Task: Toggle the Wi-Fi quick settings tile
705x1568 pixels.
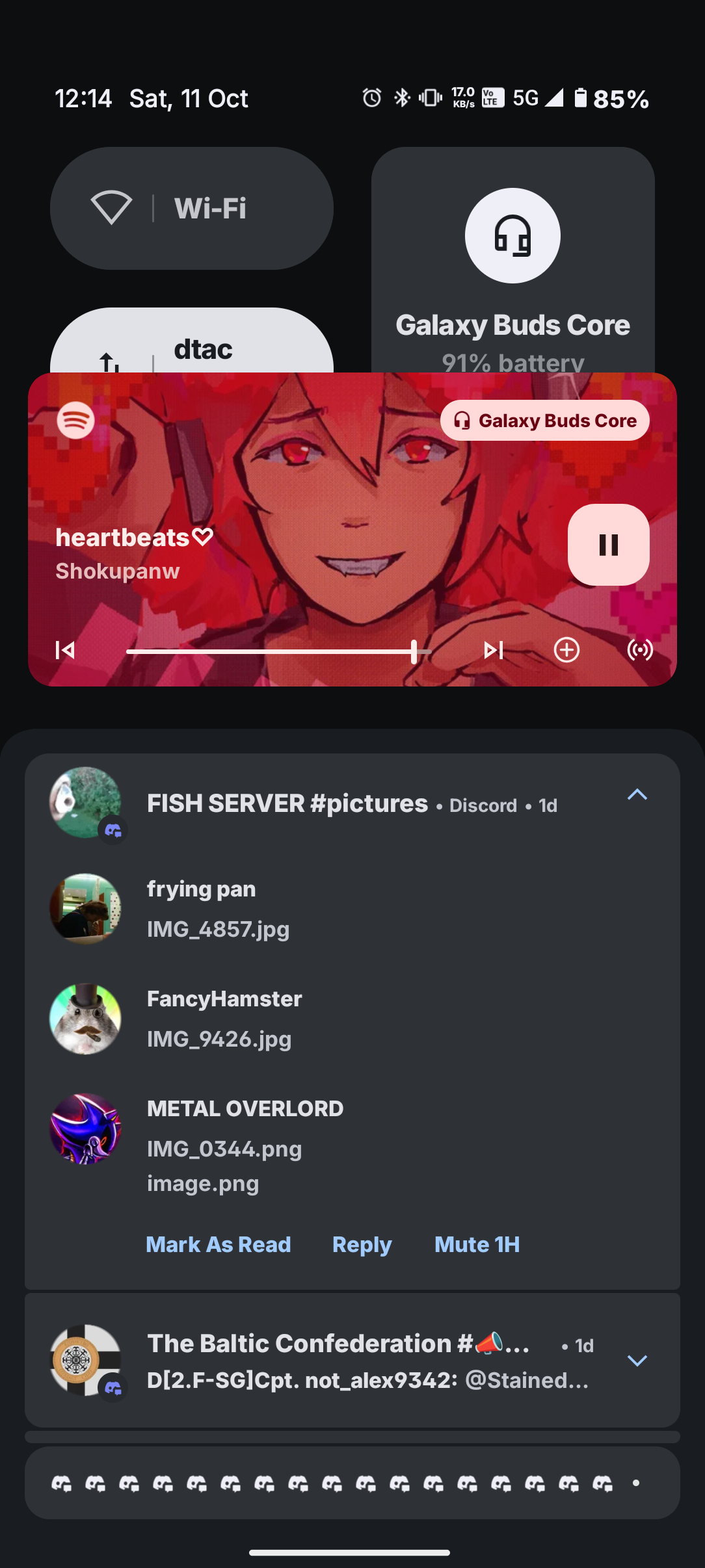Action: point(191,208)
